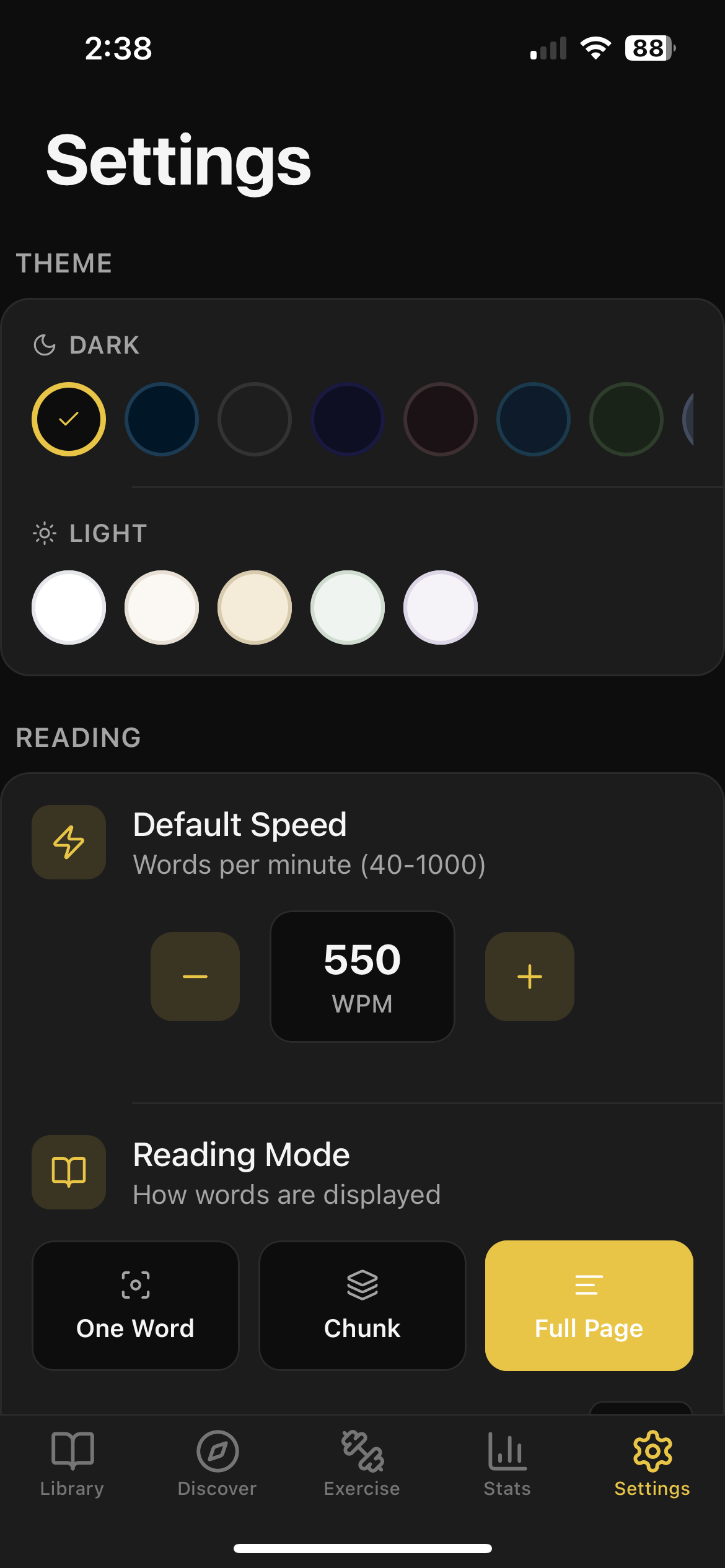Image resolution: width=725 pixels, height=1568 pixels.
Task: Select the navy dark theme circle
Action: pyautogui.click(x=162, y=419)
